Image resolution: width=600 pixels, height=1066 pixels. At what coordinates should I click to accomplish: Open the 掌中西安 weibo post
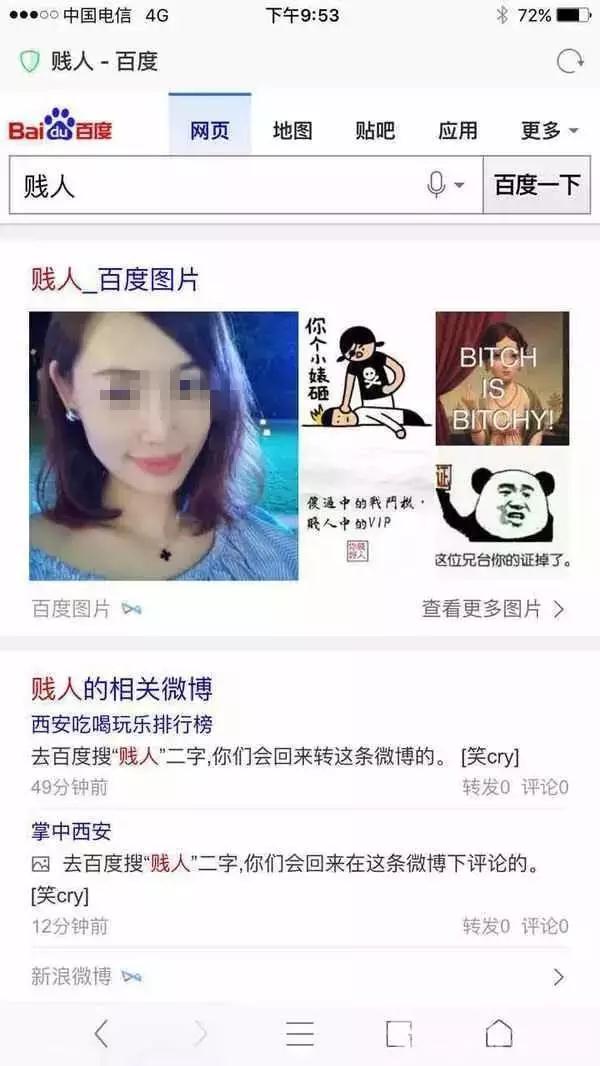(71, 830)
